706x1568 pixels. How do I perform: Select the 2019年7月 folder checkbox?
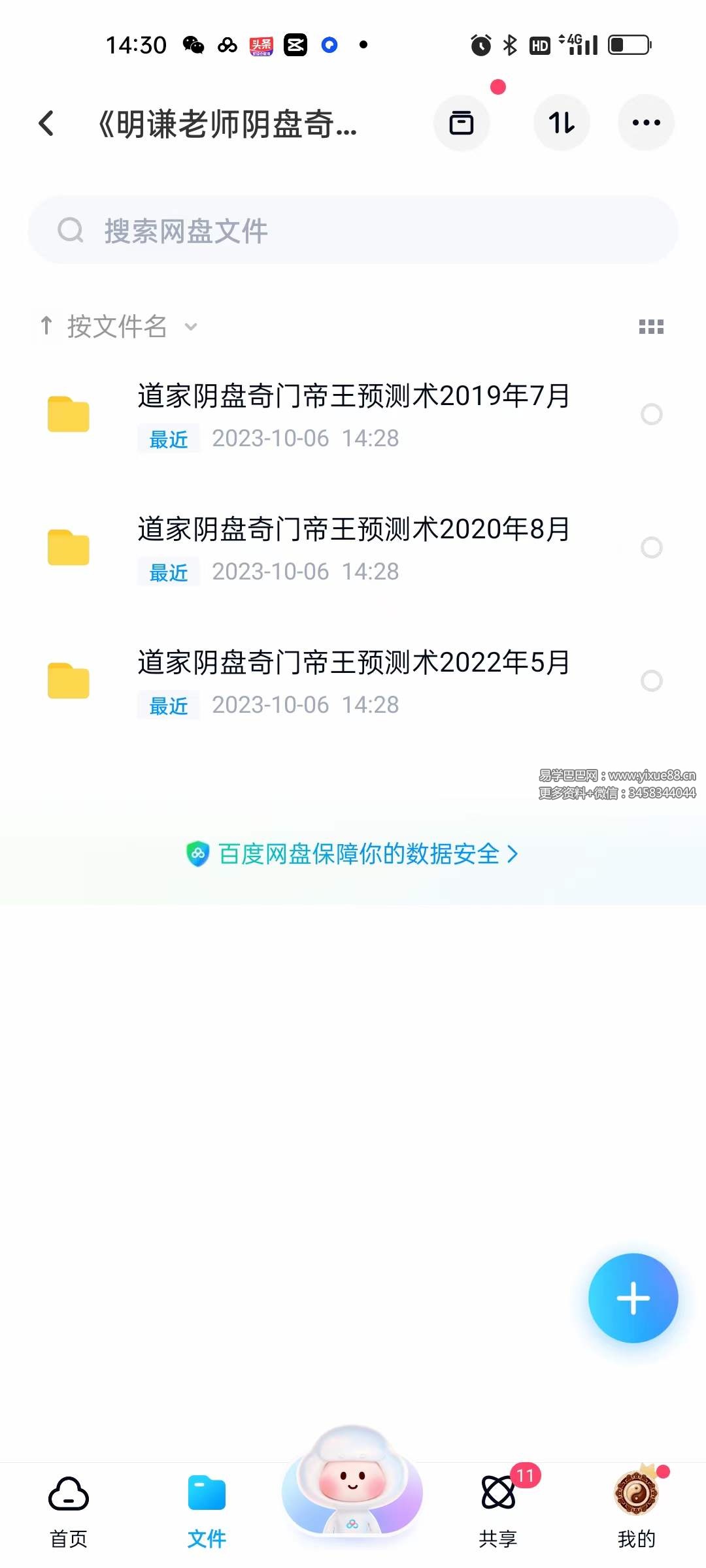point(652,414)
